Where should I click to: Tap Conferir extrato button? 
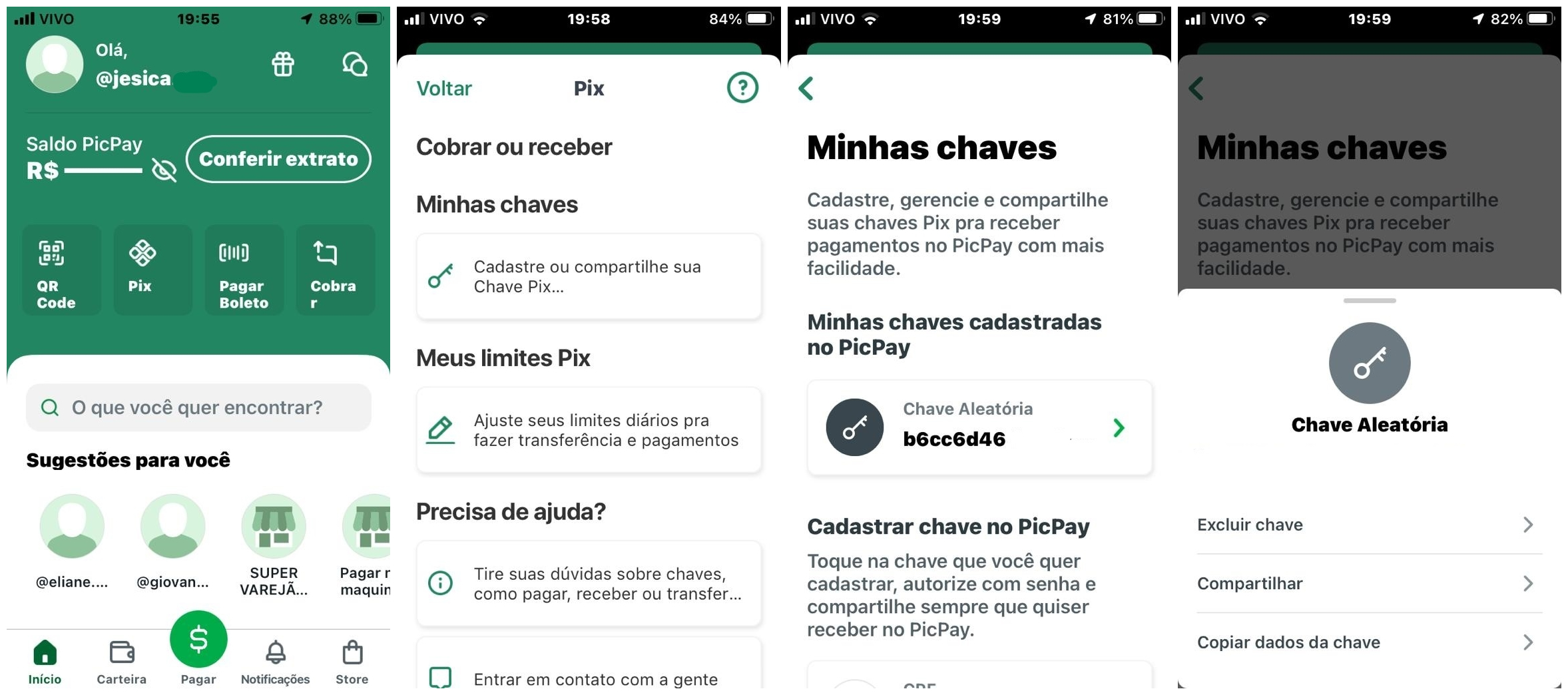[x=278, y=158]
